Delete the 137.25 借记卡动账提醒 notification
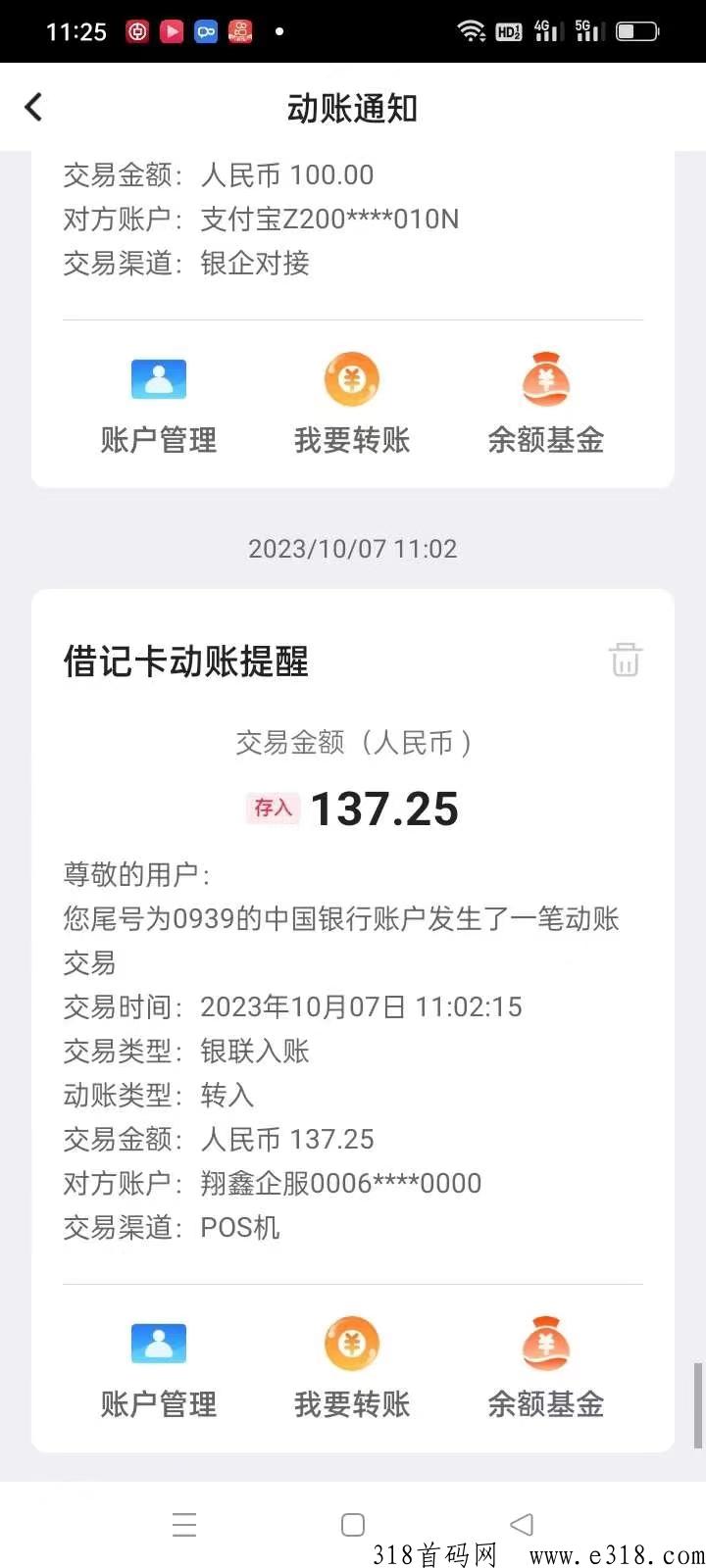Screen dimensions: 706x1568 (625, 660)
